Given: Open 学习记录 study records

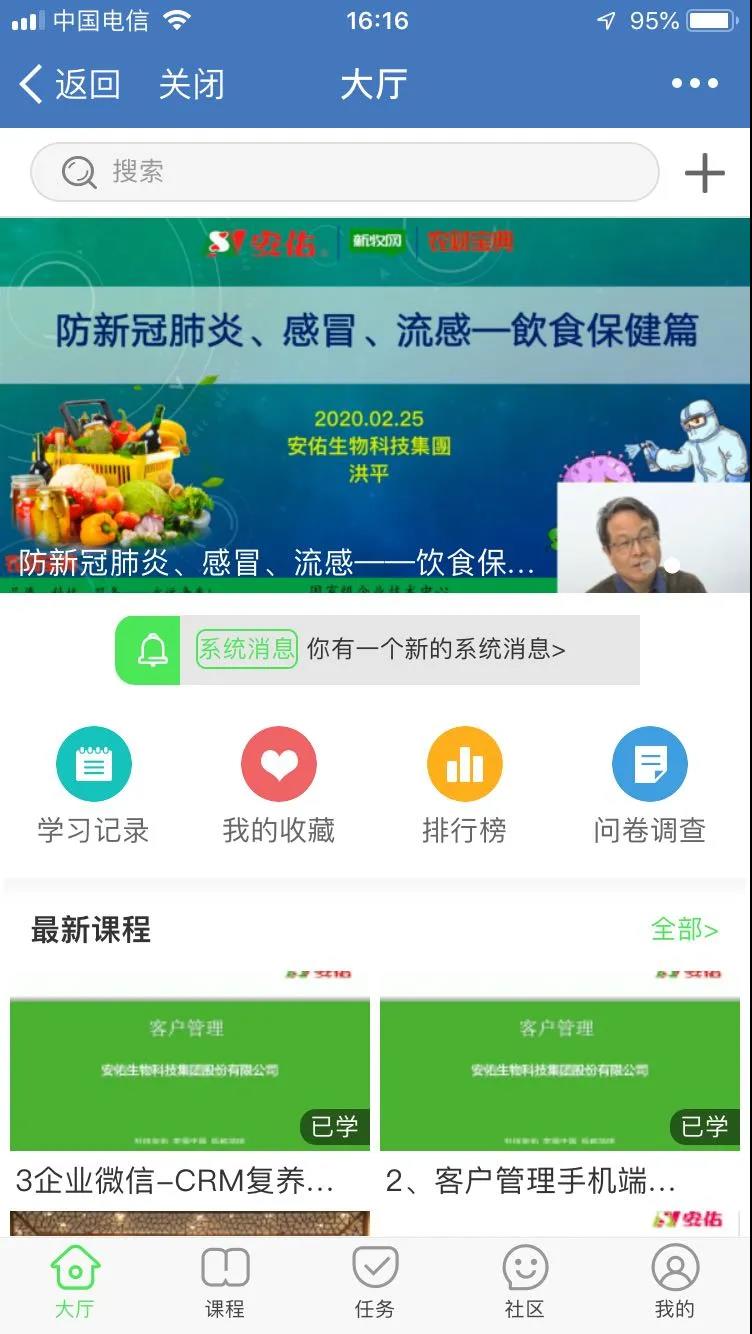Looking at the screenshot, I should (93, 786).
